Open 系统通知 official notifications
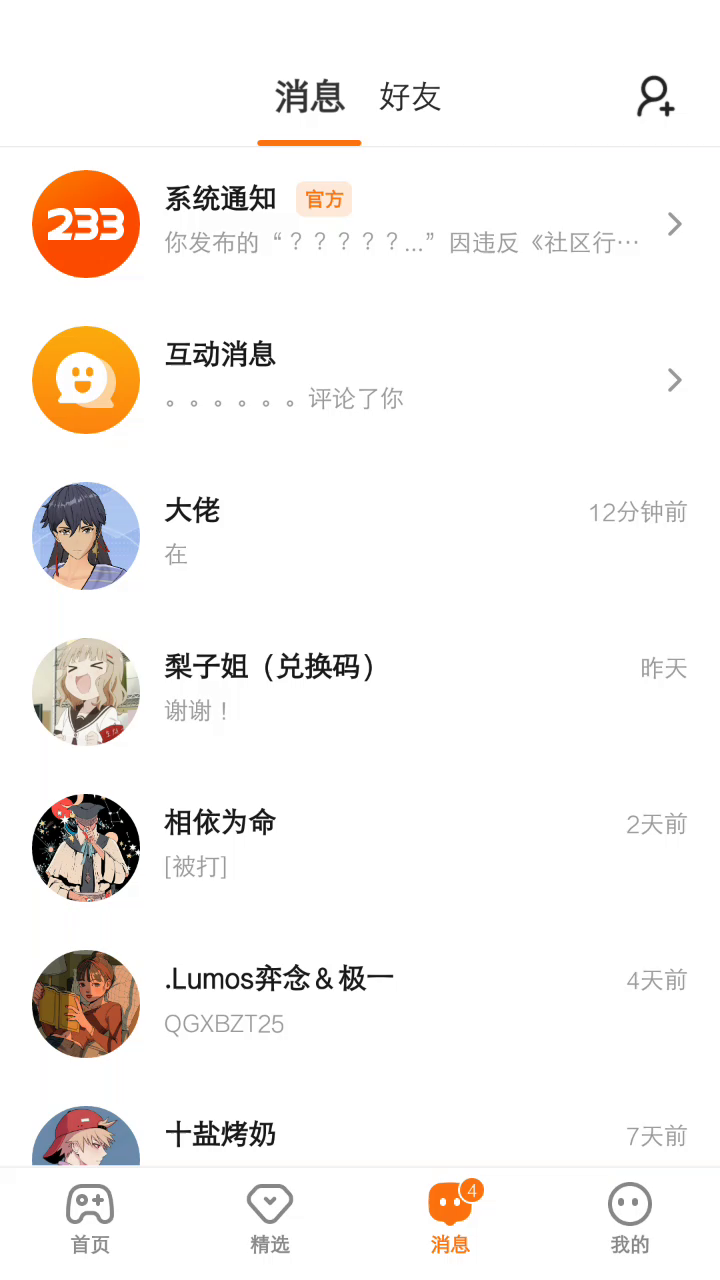This screenshot has width=720, height=1280. tap(360, 224)
